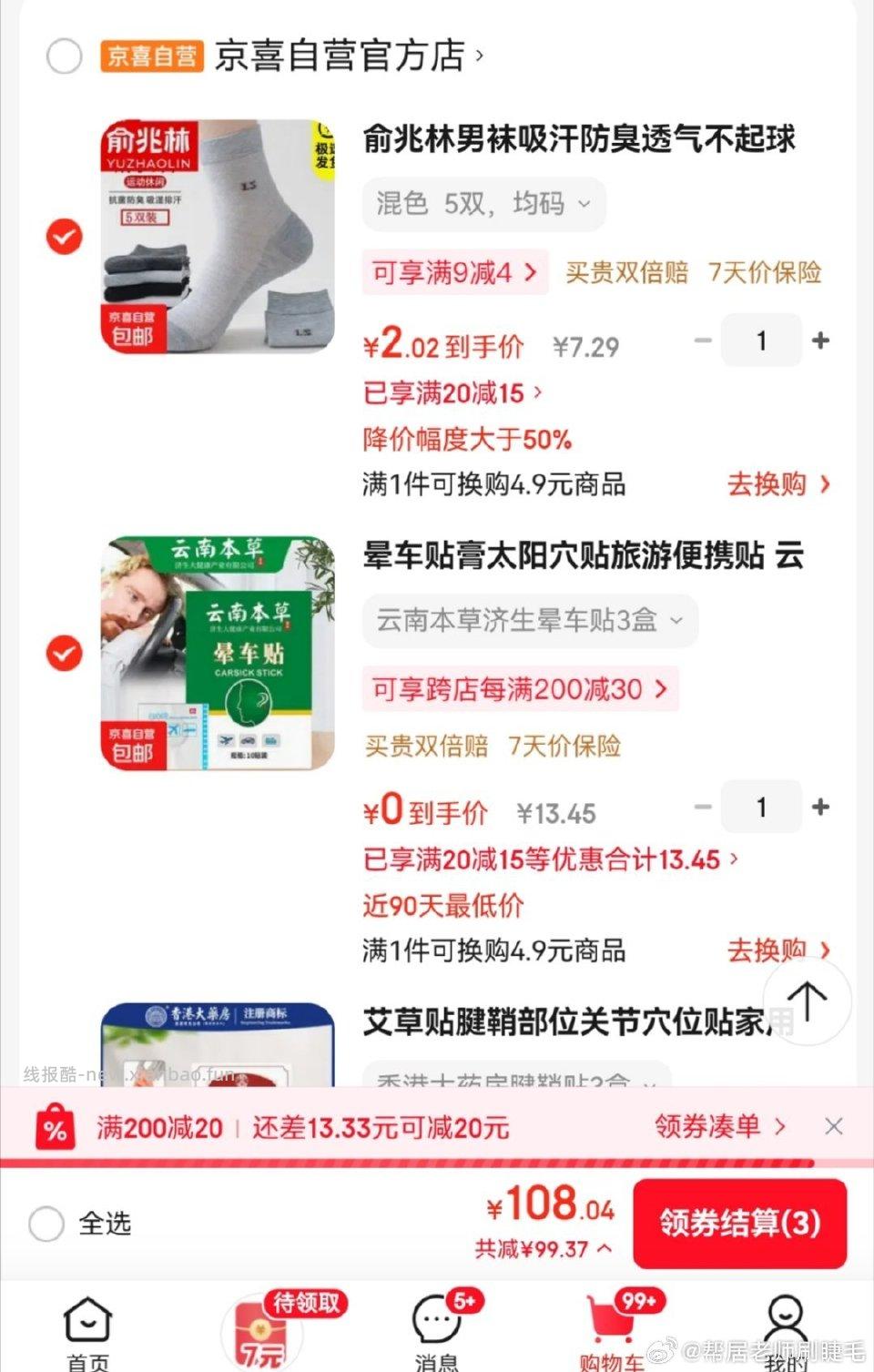
Task: Tap the 领券结算(3) checkout button
Action: coord(739,1224)
